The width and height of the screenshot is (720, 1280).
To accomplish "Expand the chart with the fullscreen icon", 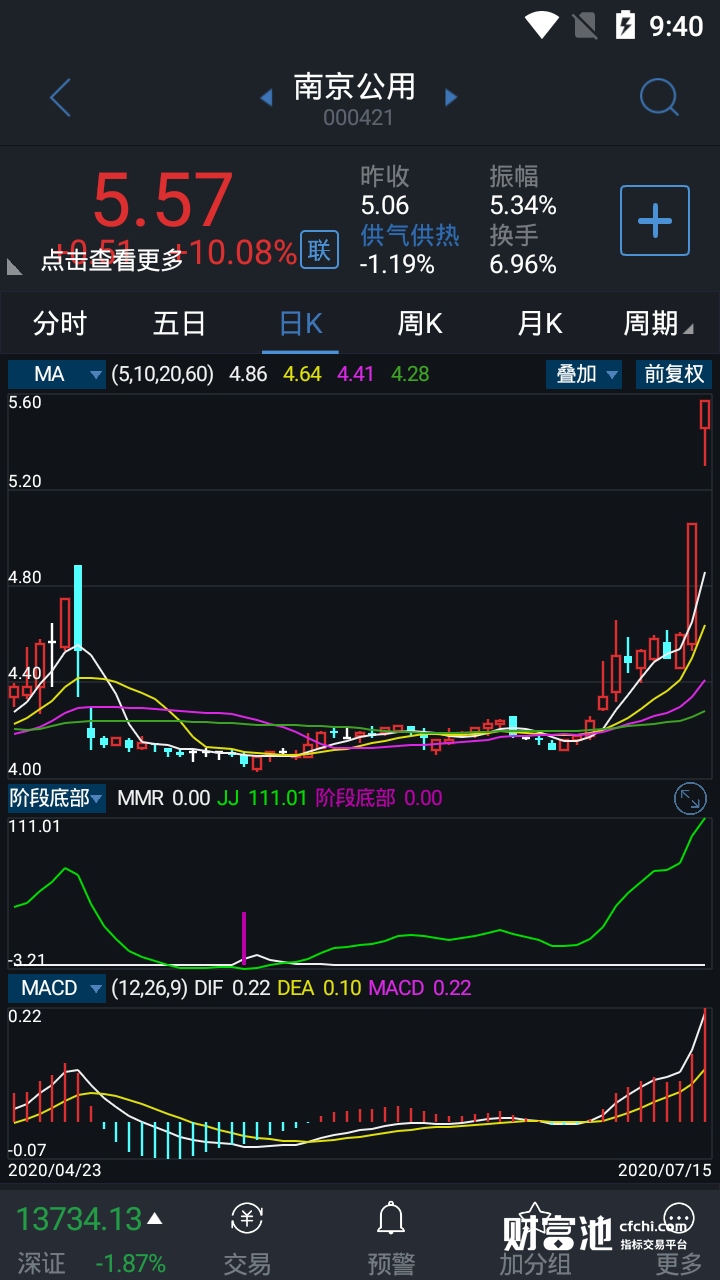I will [690, 798].
